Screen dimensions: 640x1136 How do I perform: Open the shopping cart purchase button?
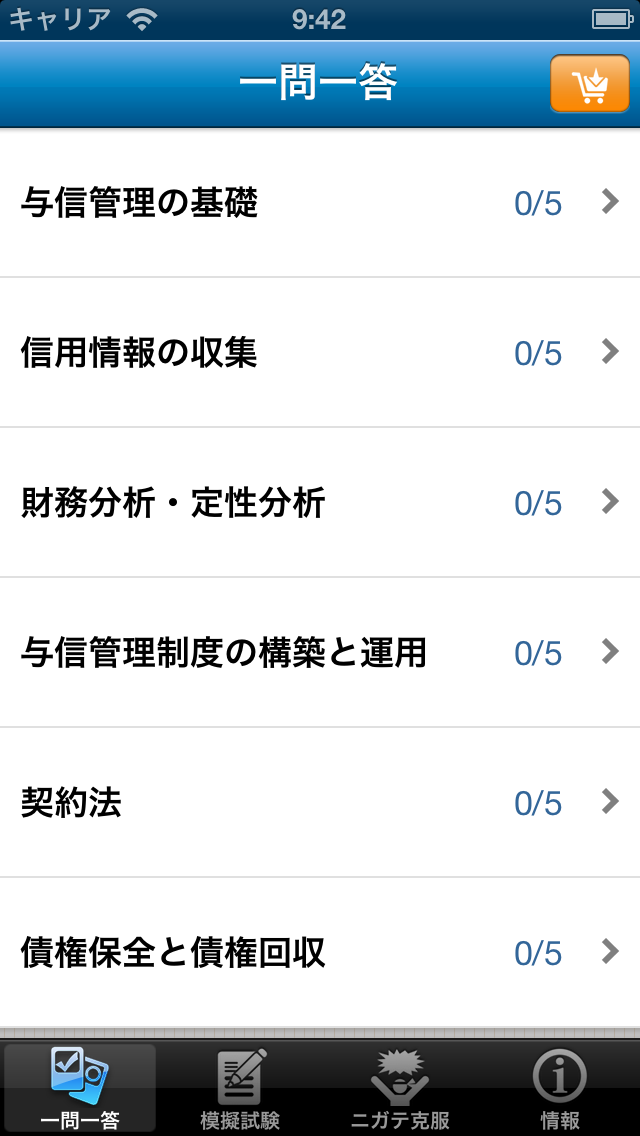pos(589,83)
